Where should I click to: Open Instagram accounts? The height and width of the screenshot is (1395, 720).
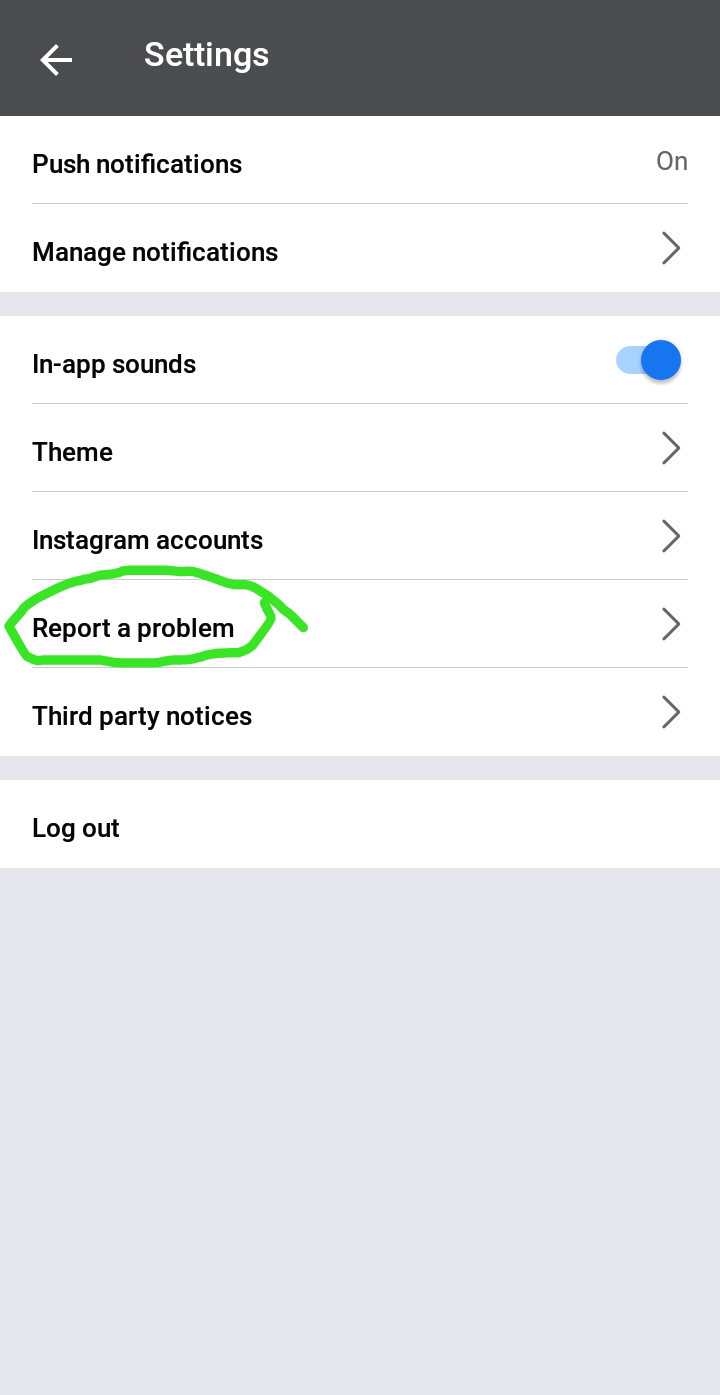point(360,539)
